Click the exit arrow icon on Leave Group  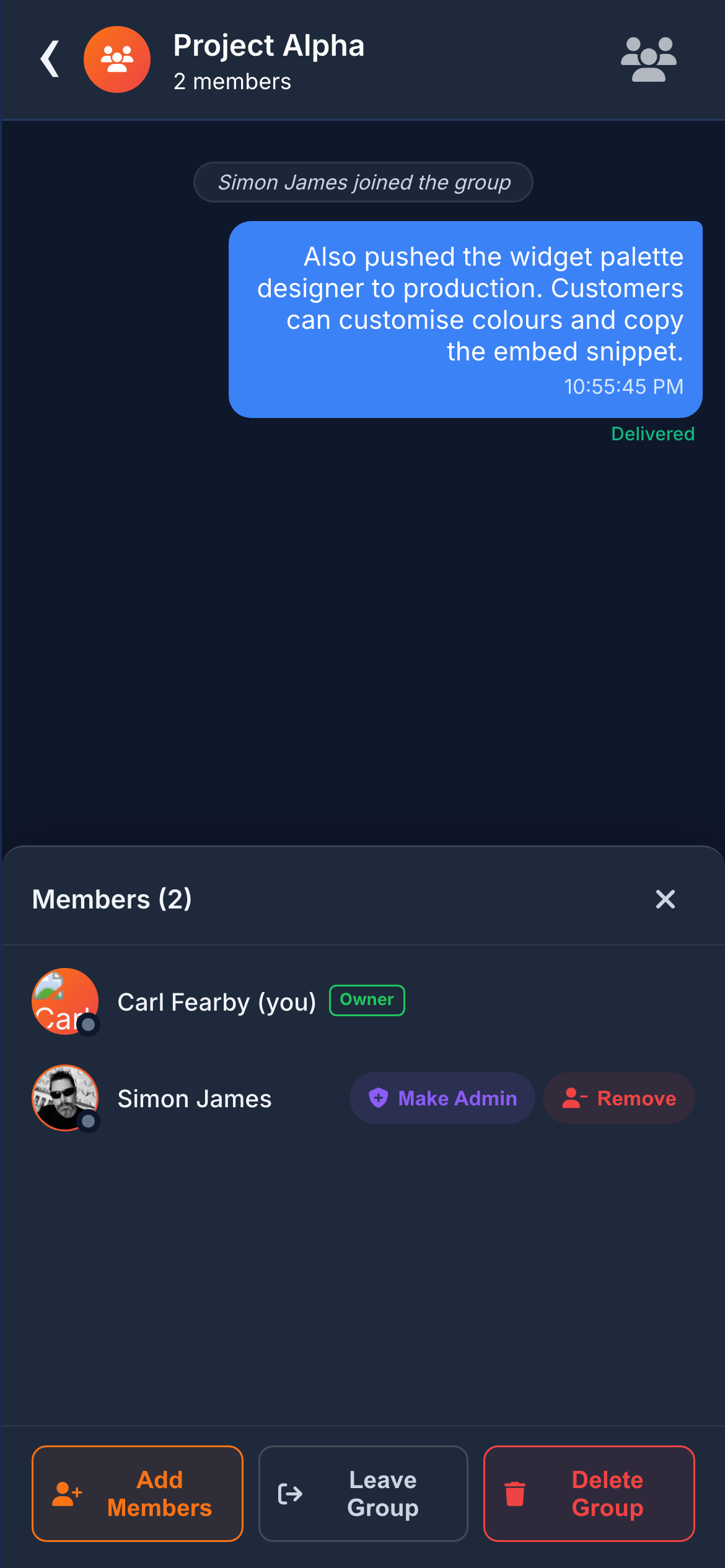click(x=291, y=1494)
